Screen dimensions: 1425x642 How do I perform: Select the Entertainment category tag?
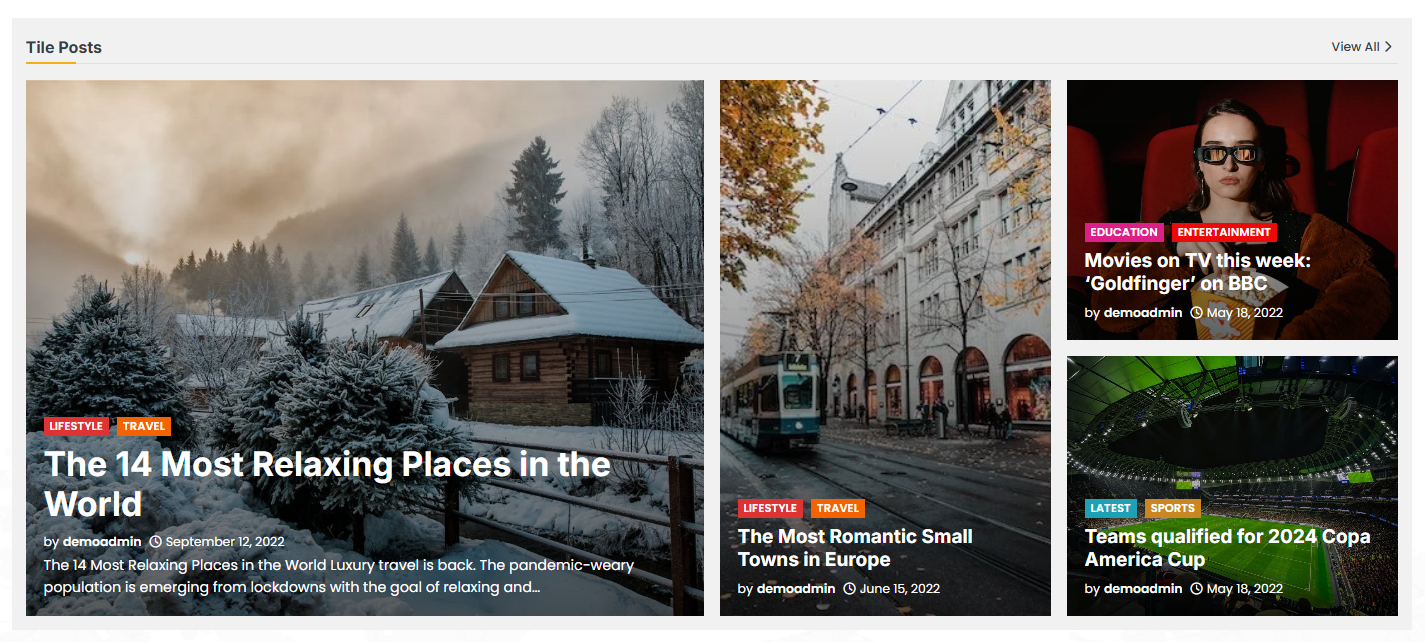1223,232
